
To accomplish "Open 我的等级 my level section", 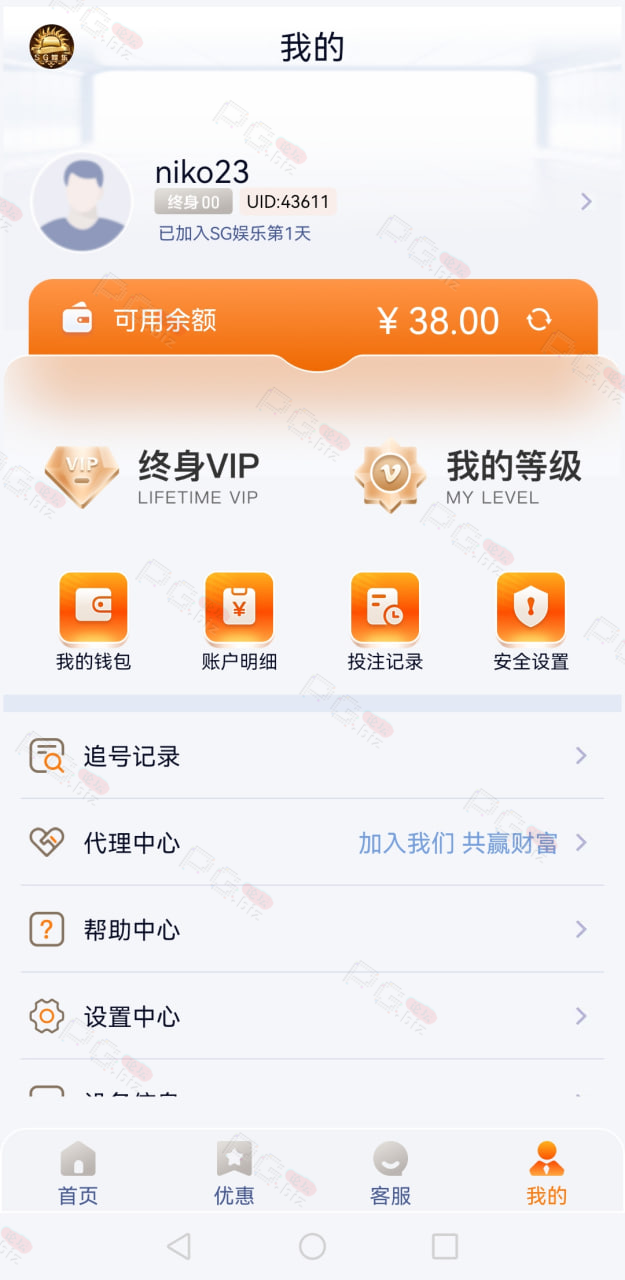I will tap(468, 477).
